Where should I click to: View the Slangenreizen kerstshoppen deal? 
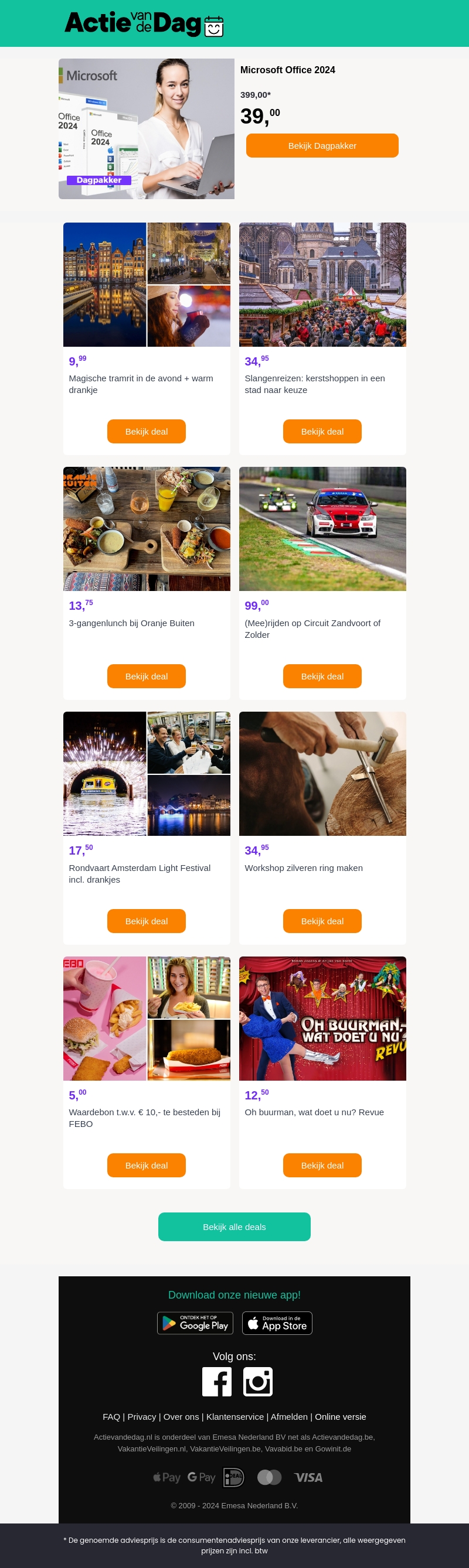tap(322, 432)
